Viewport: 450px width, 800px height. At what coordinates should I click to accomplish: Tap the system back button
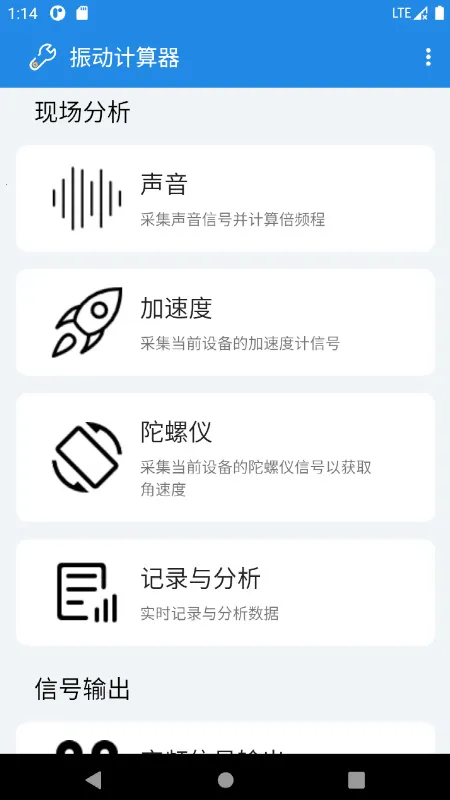pyautogui.click(x=94, y=780)
